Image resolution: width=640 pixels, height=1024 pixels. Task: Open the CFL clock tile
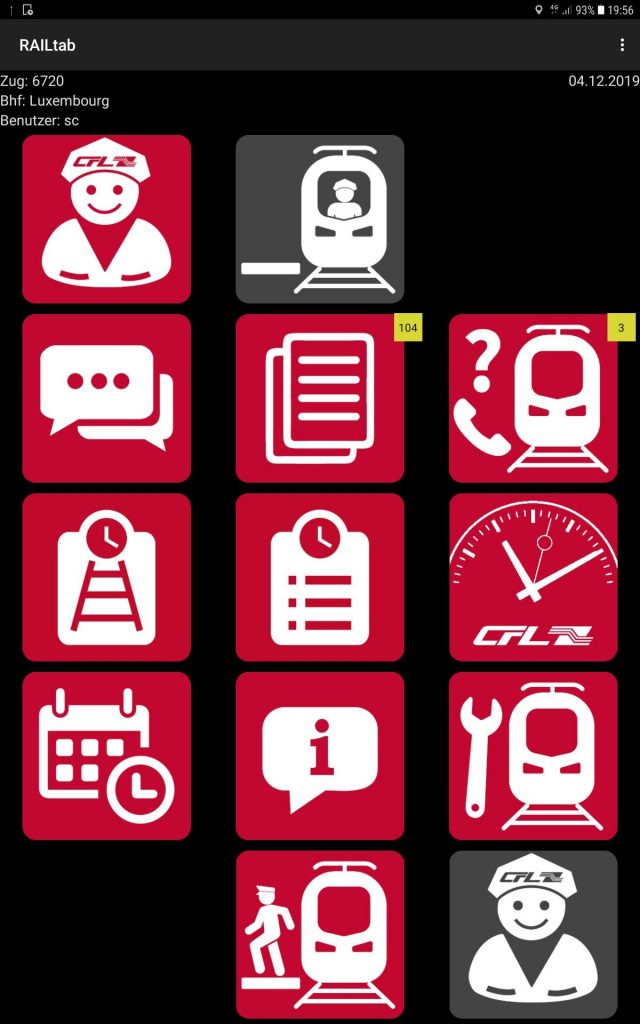tap(533, 577)
